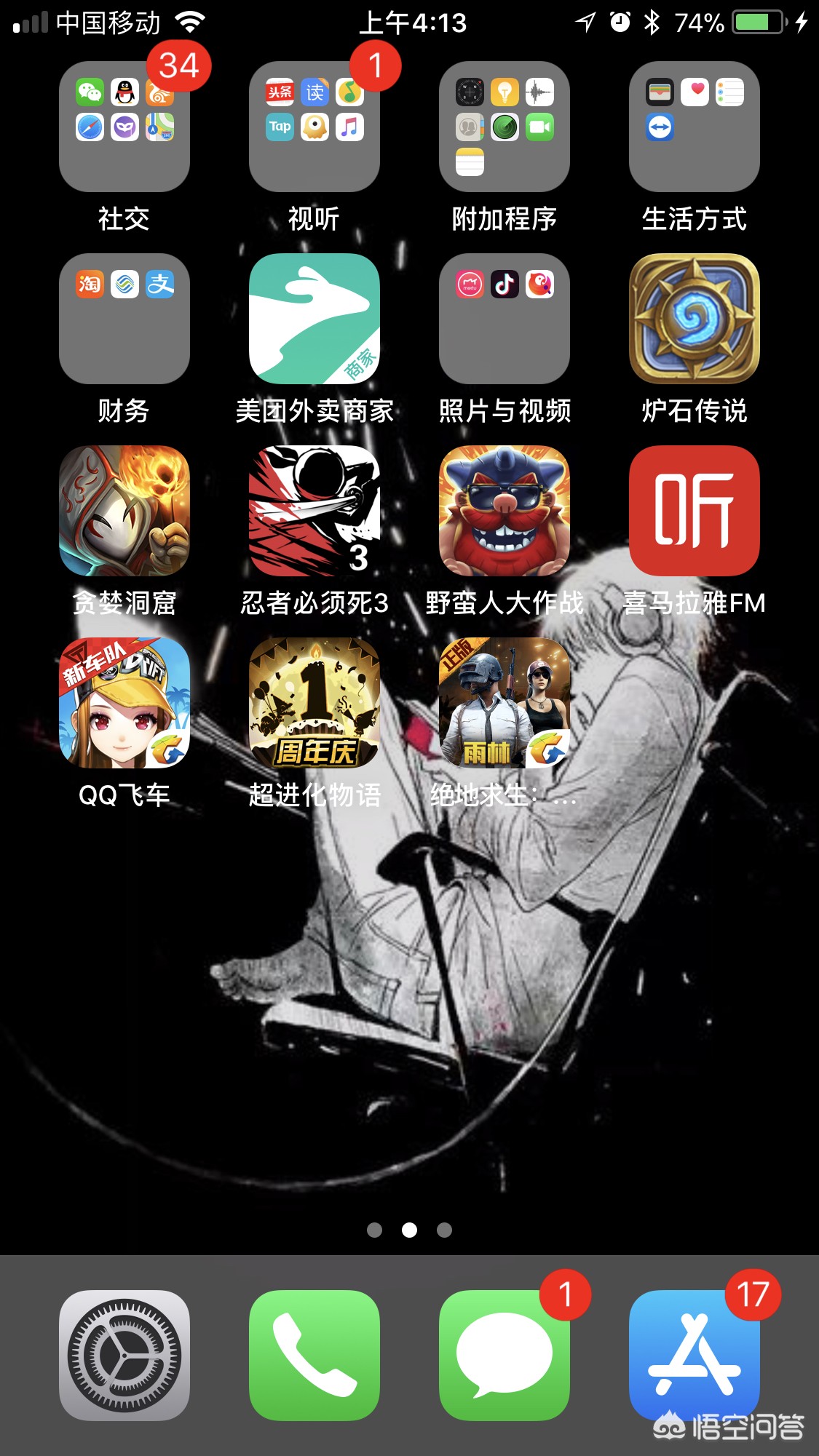
Task: Launch 绝地求生 game
Action: point(504,703)
